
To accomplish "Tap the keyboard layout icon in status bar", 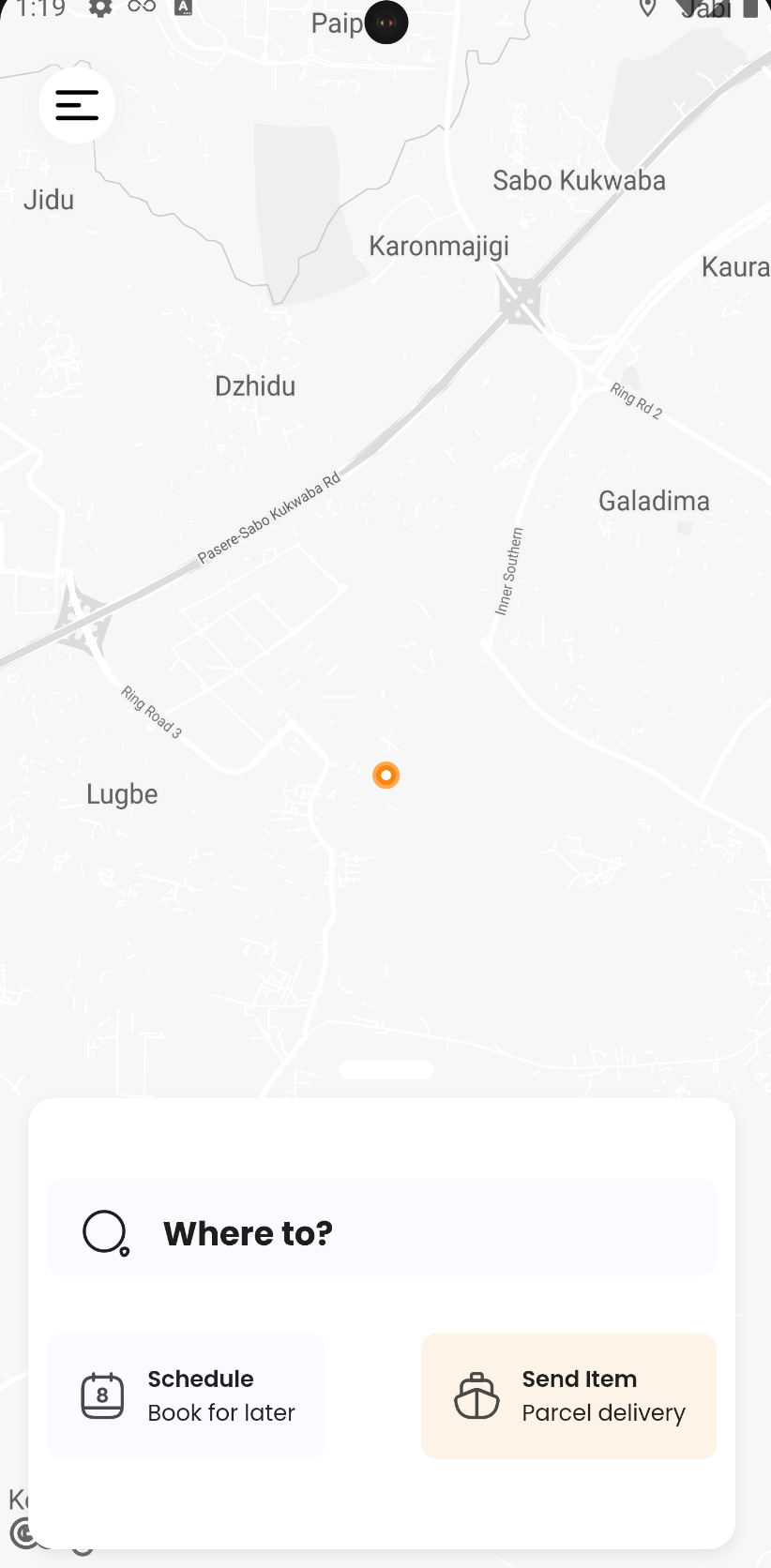I will [183, 8].
